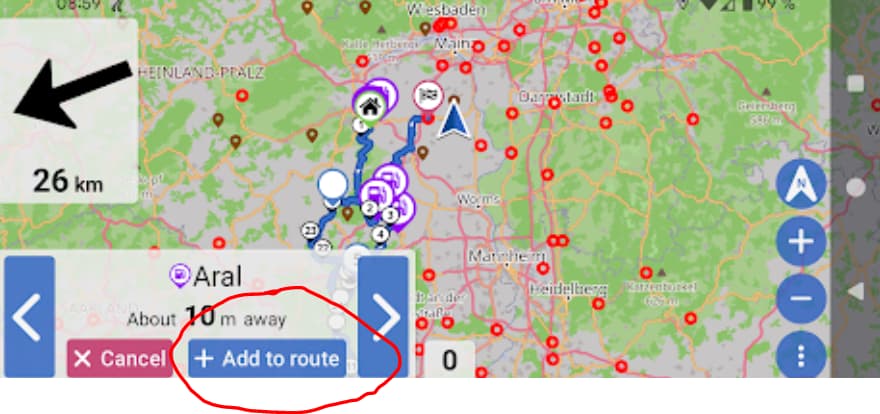Screen dimensions: 880x414
Task: Show the next stop suggestion
Action: pos(383,316)
